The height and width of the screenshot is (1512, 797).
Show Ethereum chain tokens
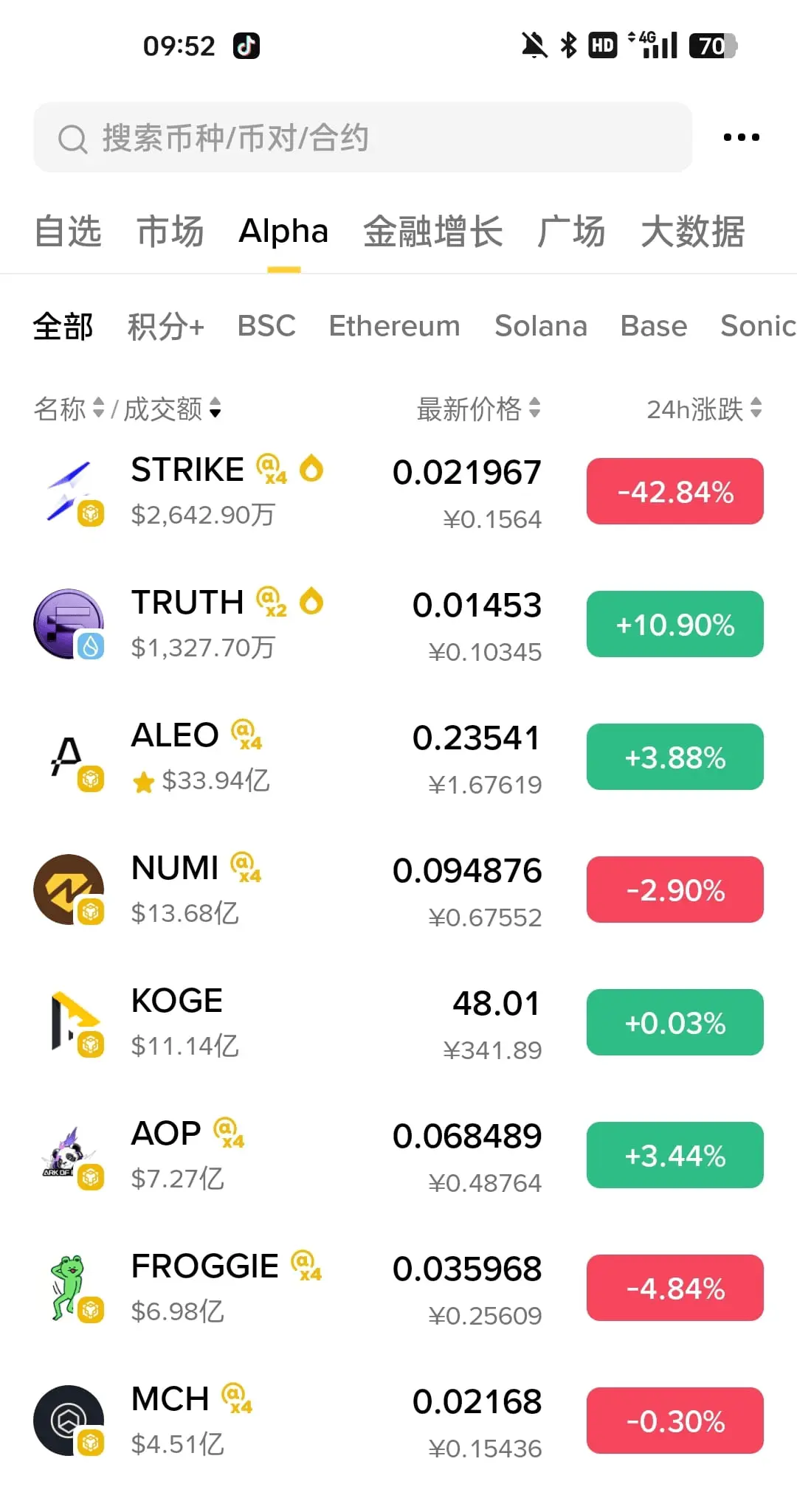[x=394, y=326]
